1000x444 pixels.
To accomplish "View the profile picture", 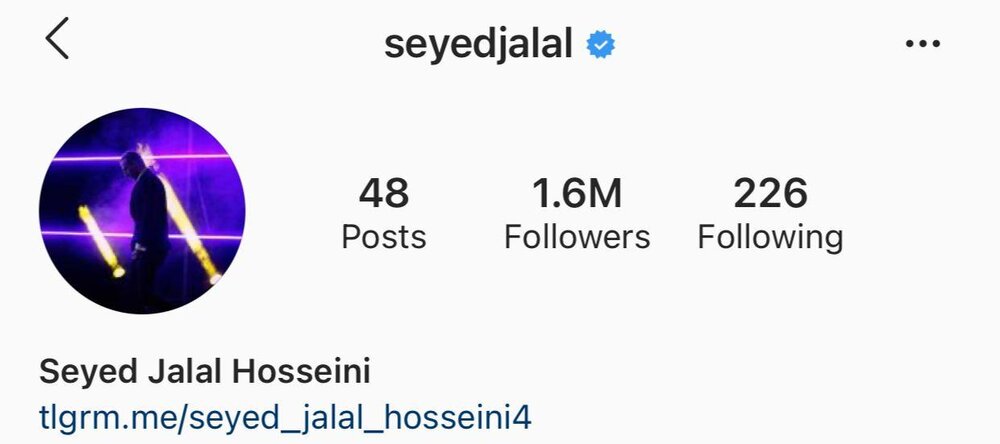I will [142, 211].
